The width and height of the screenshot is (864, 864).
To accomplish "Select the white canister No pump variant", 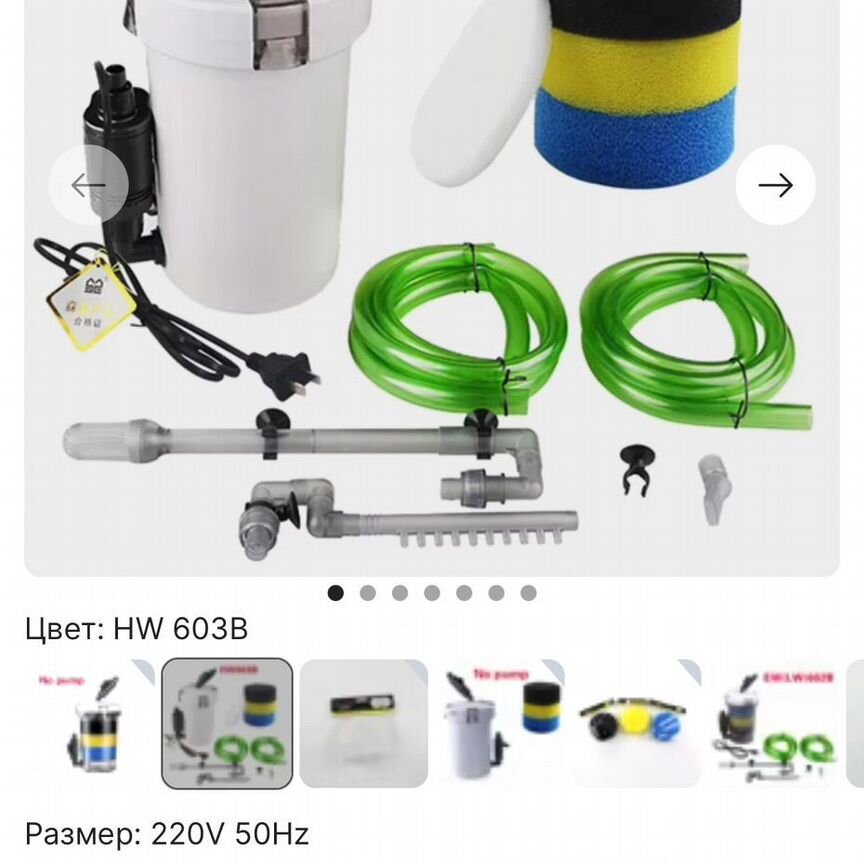I will click(500, 723).
